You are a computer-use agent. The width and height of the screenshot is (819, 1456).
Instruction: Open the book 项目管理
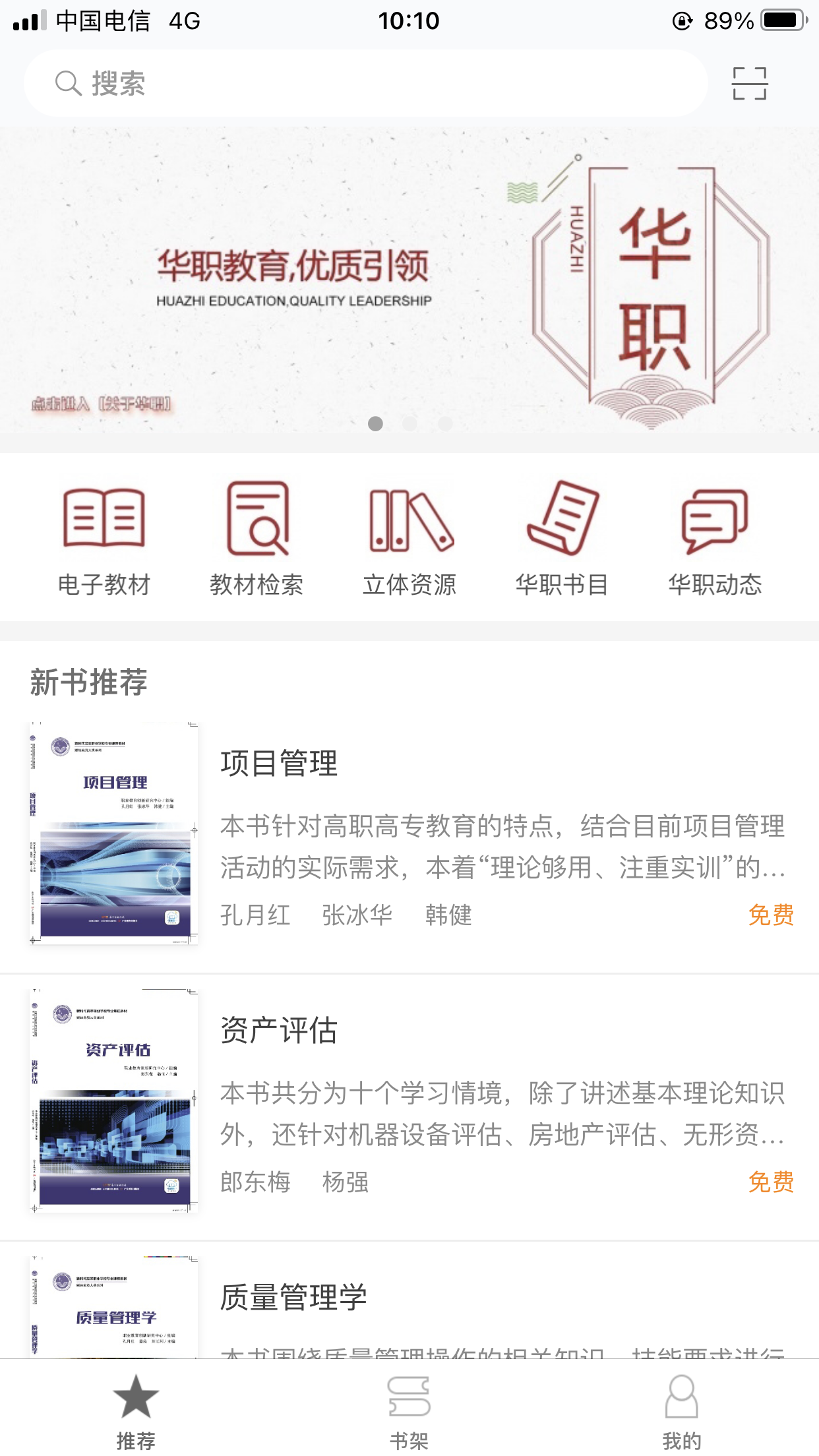(x=409, y=834)
